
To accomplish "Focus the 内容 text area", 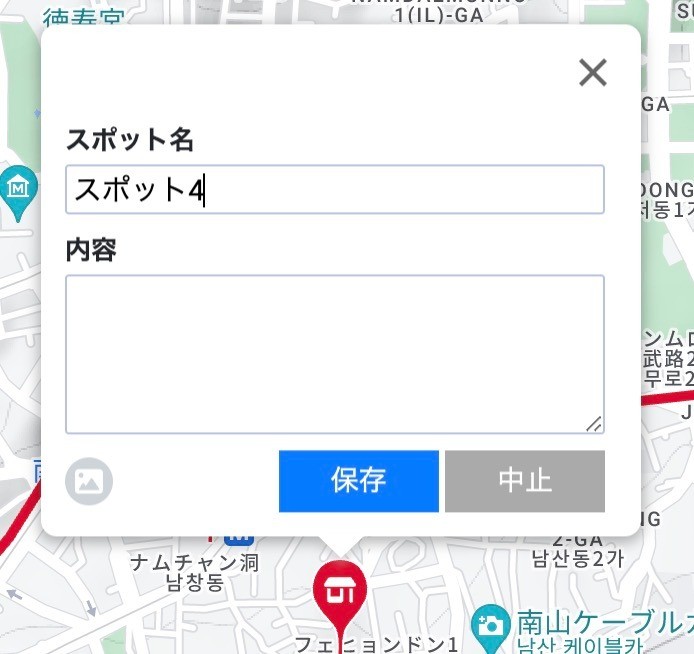I will tap(335, 354).
